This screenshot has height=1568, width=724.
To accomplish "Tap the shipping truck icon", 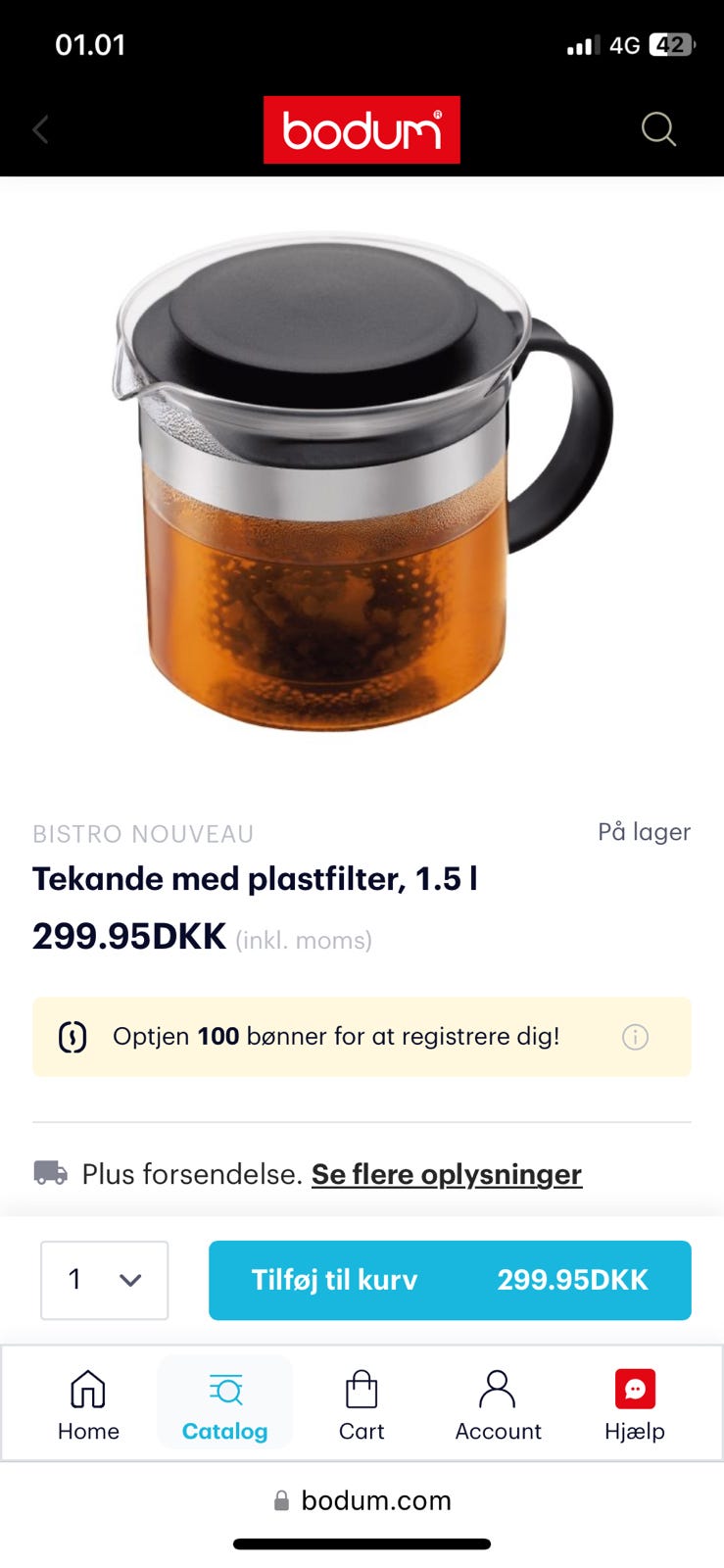I will [x=51, y=1173].
